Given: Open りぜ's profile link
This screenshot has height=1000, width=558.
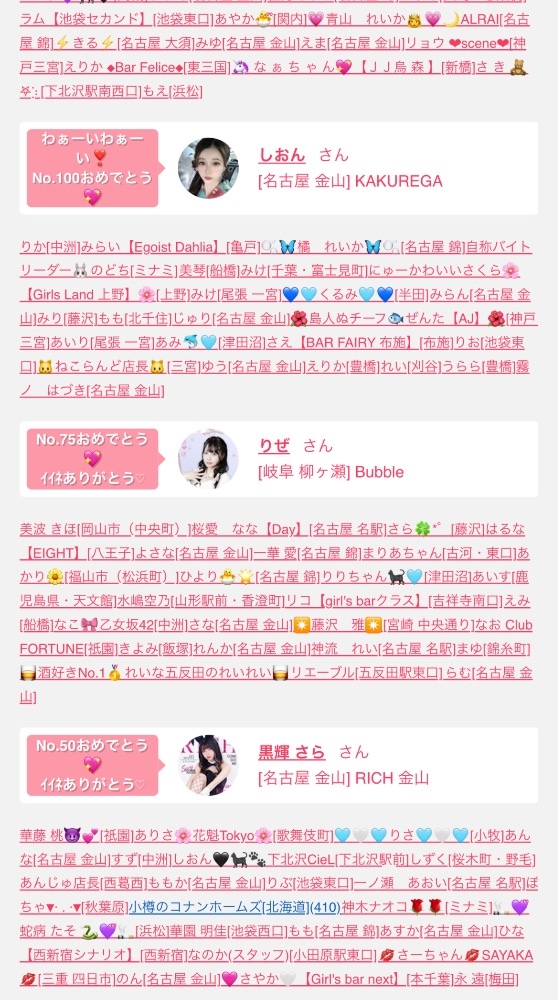Looking at the screenshot, I should tap(274, 445).
